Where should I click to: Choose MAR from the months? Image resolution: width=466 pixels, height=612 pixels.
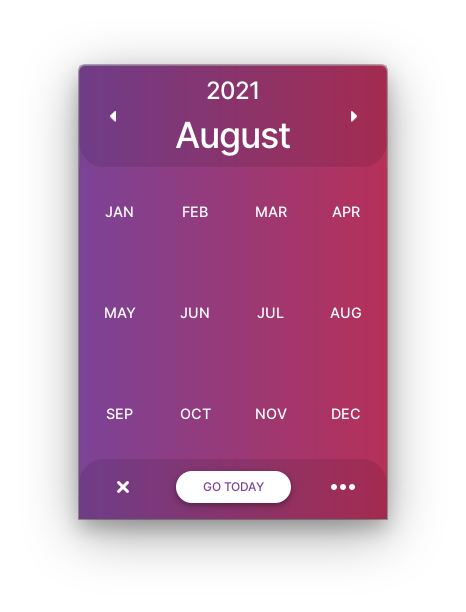271,212
